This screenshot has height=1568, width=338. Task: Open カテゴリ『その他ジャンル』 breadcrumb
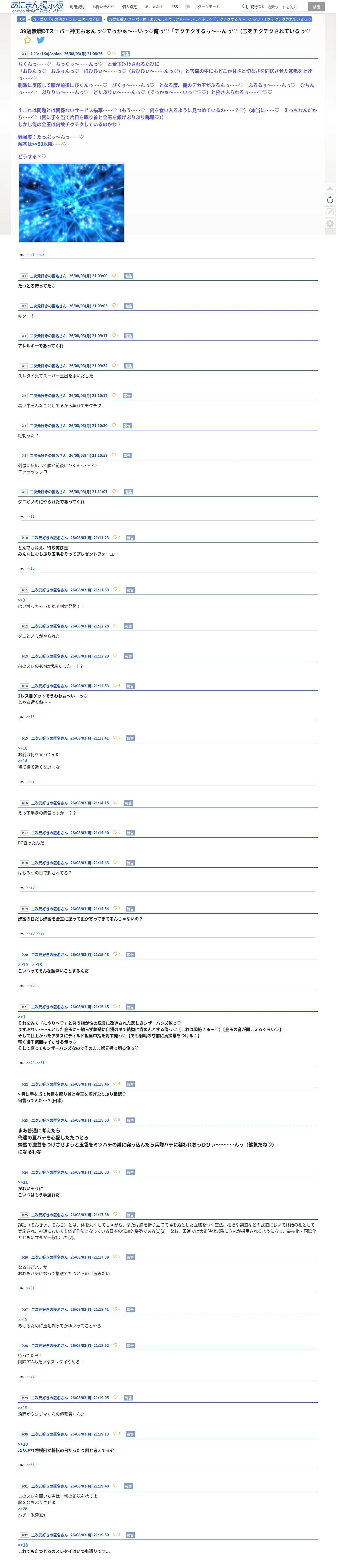[66, 19]
